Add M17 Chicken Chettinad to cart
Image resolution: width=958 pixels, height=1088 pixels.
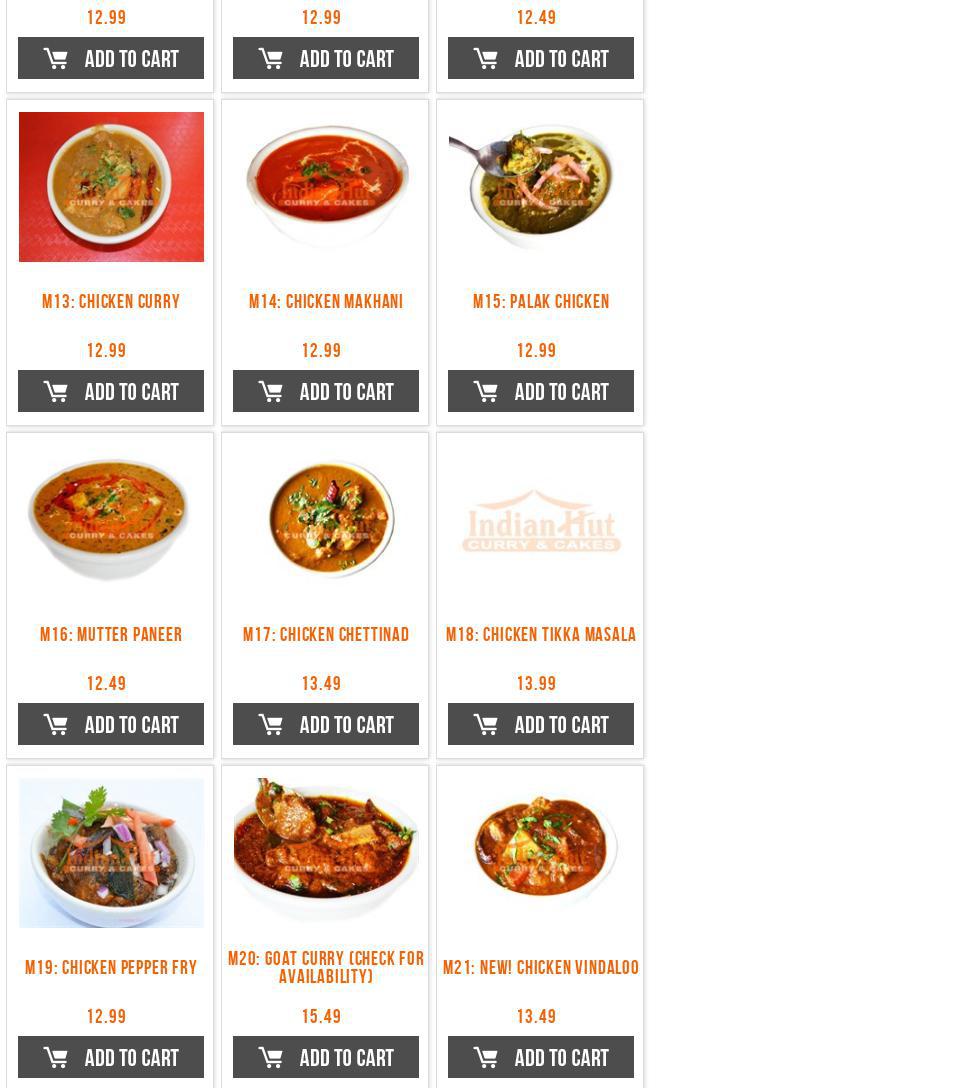tap(326, 724)
